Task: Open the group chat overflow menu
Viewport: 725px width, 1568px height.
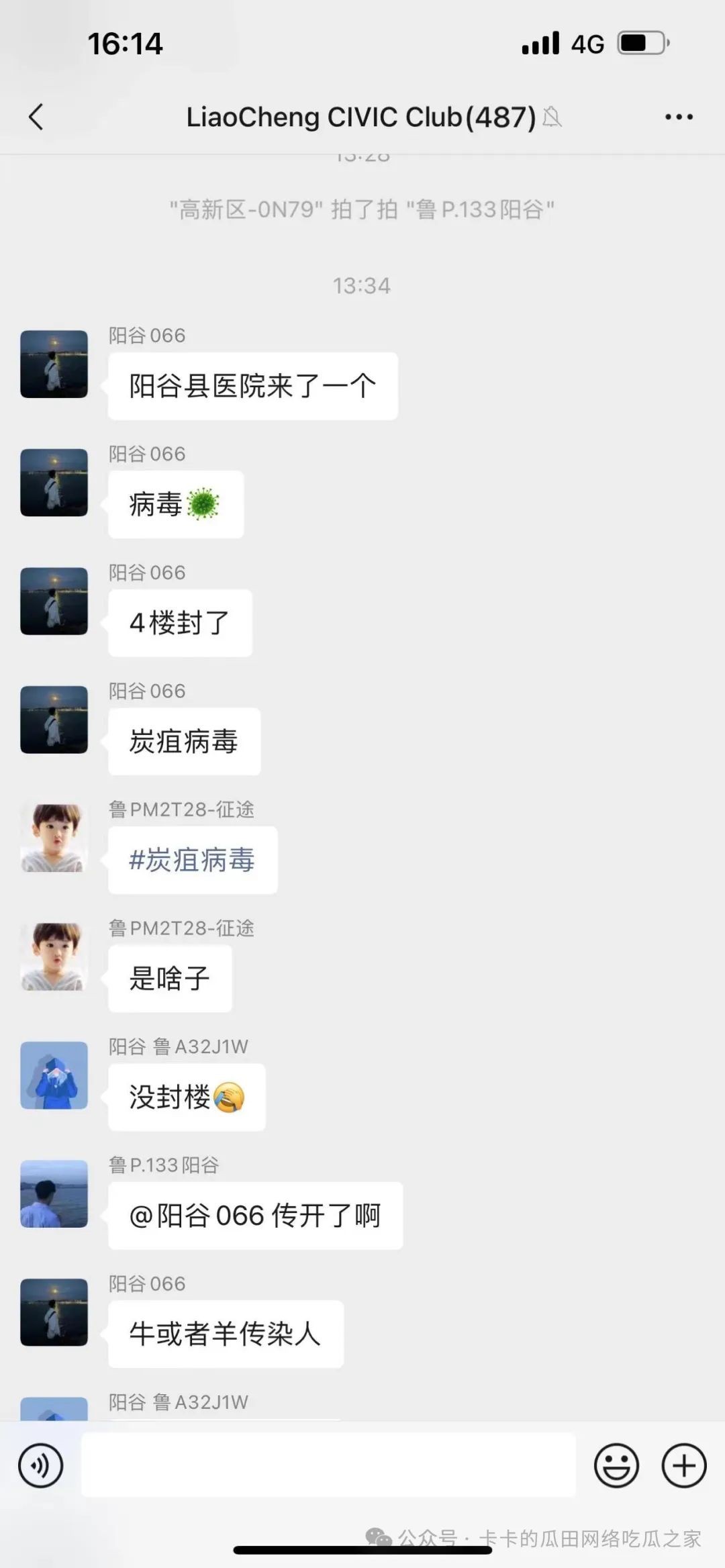Action: tap(679, 117)
